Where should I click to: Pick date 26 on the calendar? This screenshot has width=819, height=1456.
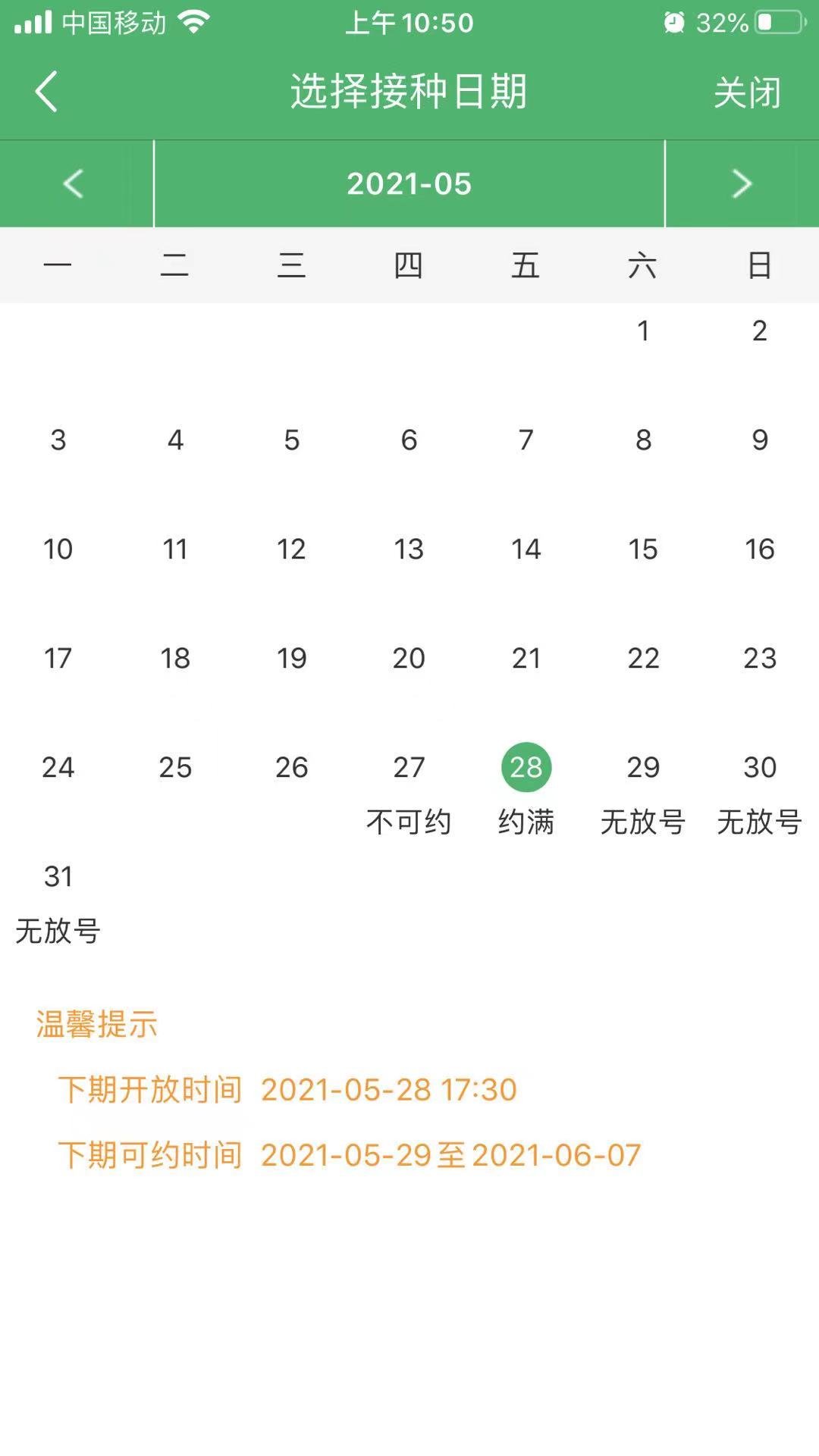(292, 768)
